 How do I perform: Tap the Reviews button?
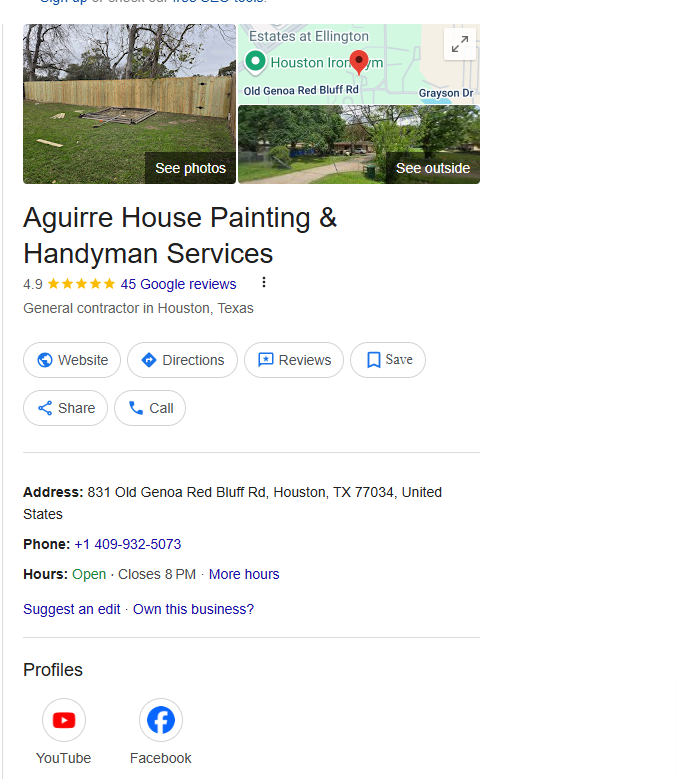coord(294,360)
